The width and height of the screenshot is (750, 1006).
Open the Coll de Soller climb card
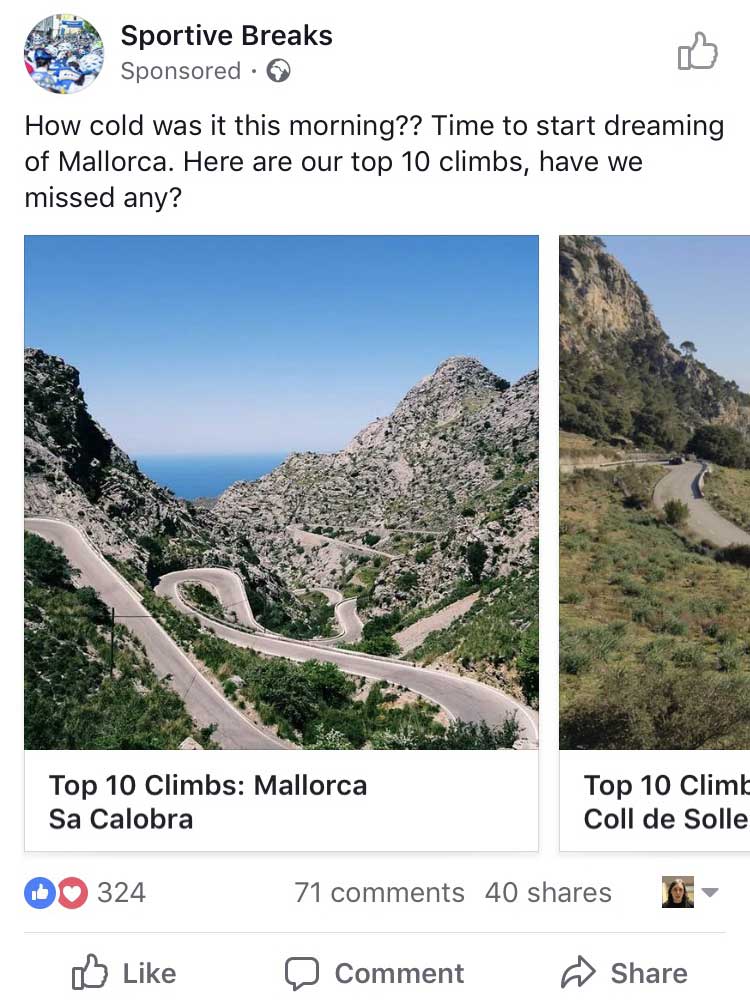(655, 542)
